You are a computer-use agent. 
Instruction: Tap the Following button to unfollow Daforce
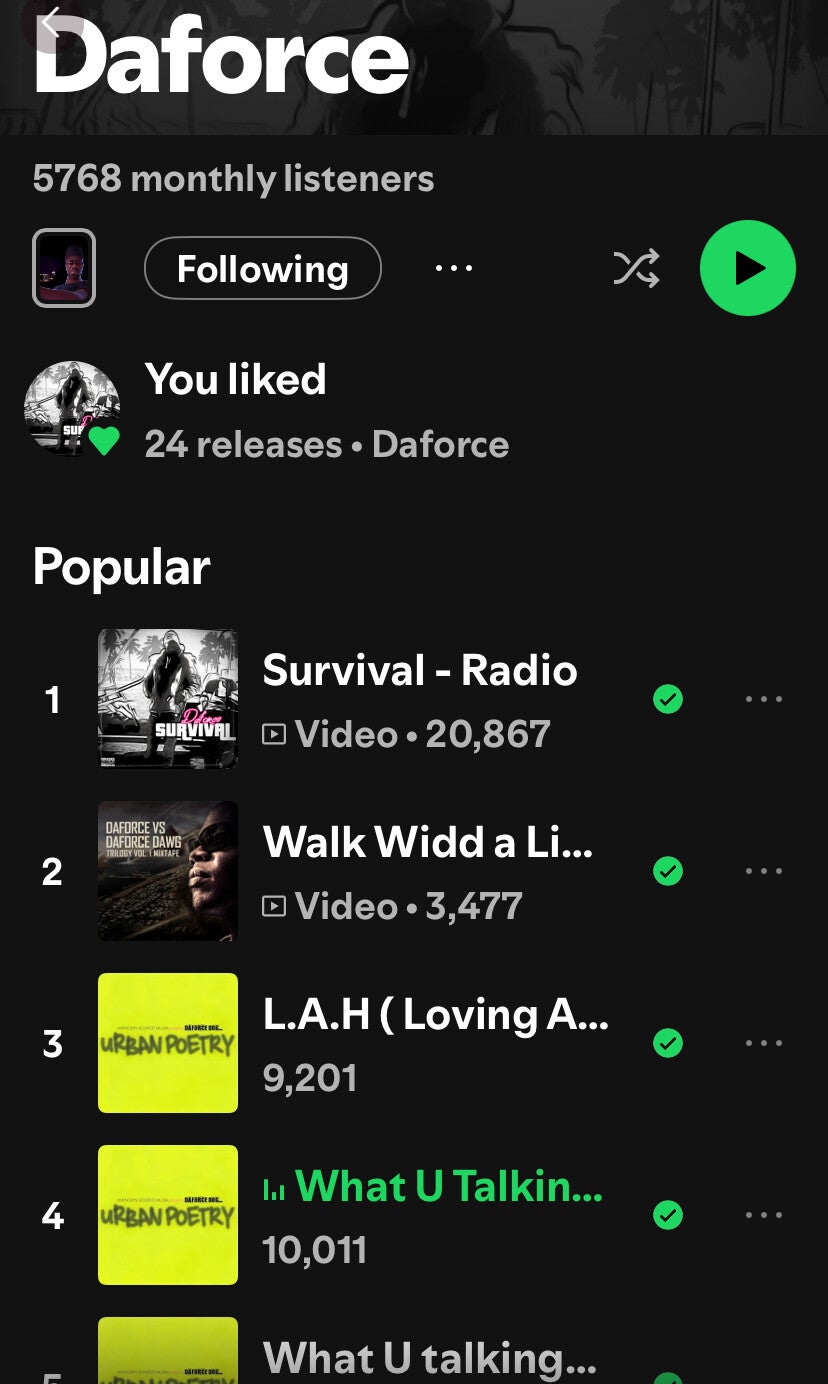pyautogui.click(x=262, y=268)
